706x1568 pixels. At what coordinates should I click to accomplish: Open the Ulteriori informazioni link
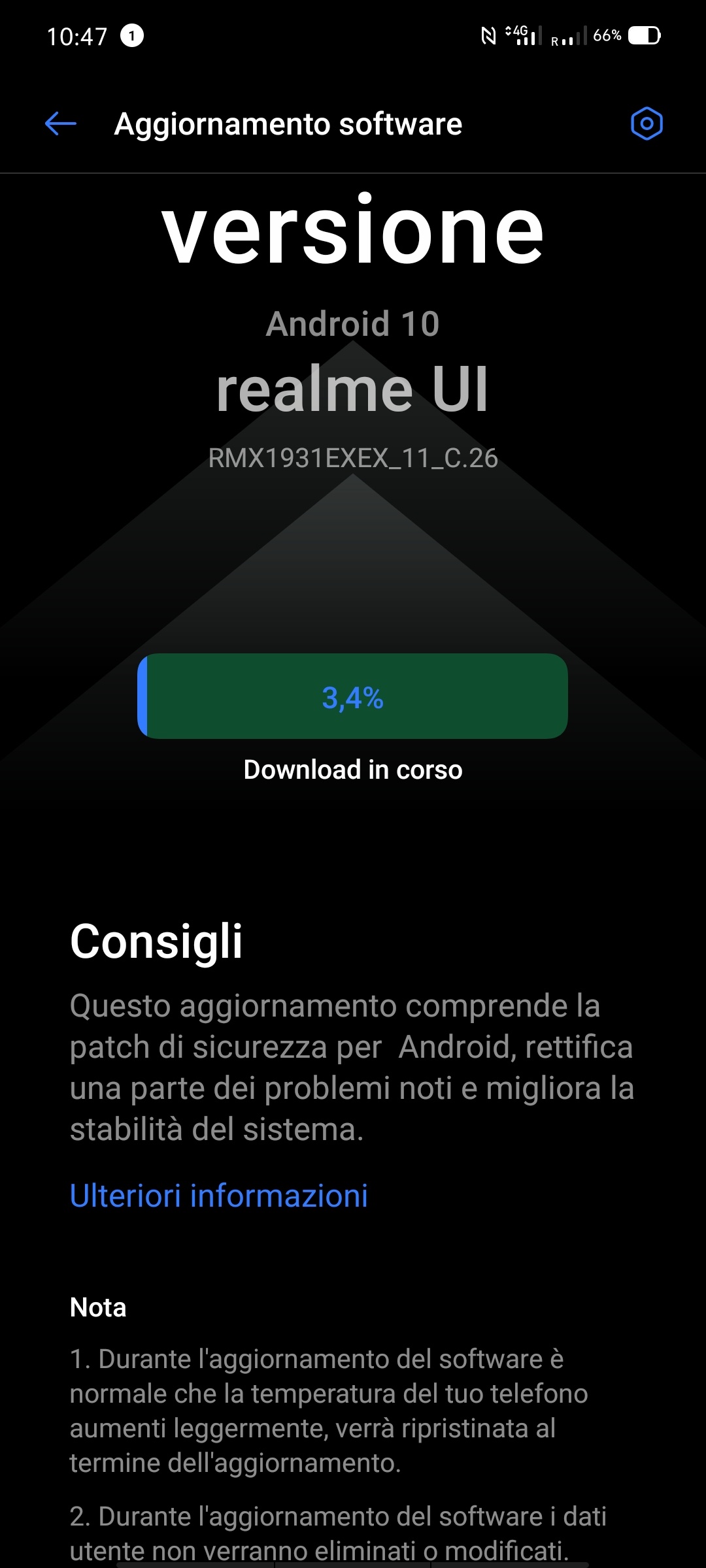[219, 1196]
